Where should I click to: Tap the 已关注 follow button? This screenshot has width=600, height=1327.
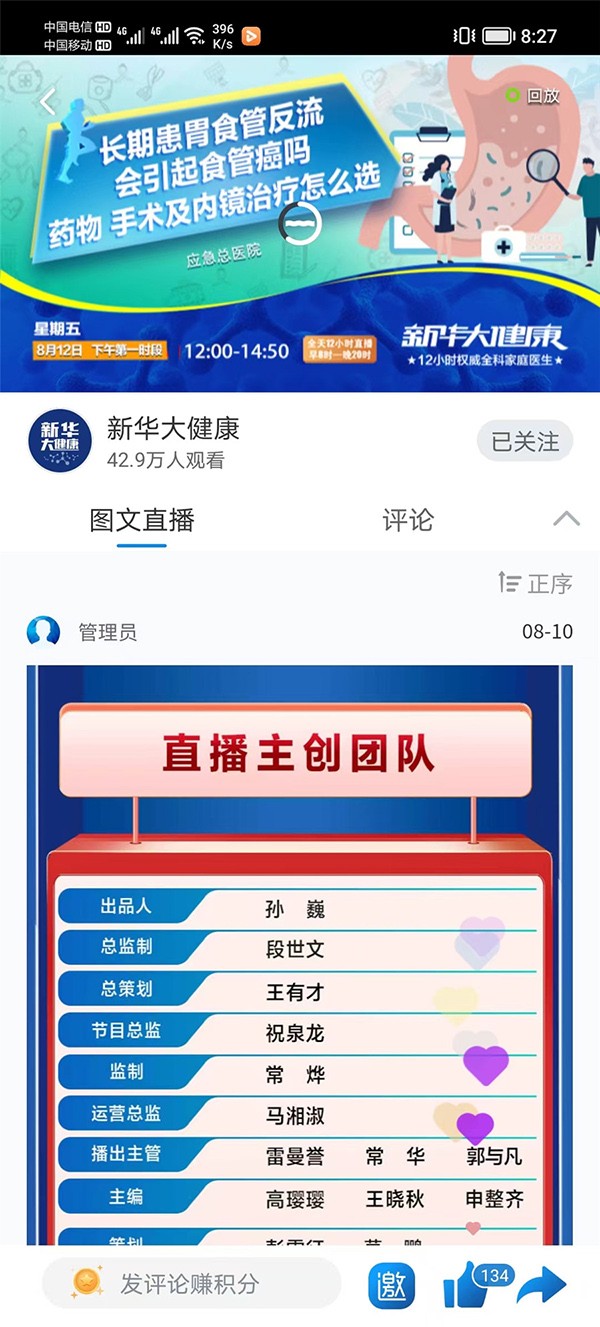tap(525, 441)
